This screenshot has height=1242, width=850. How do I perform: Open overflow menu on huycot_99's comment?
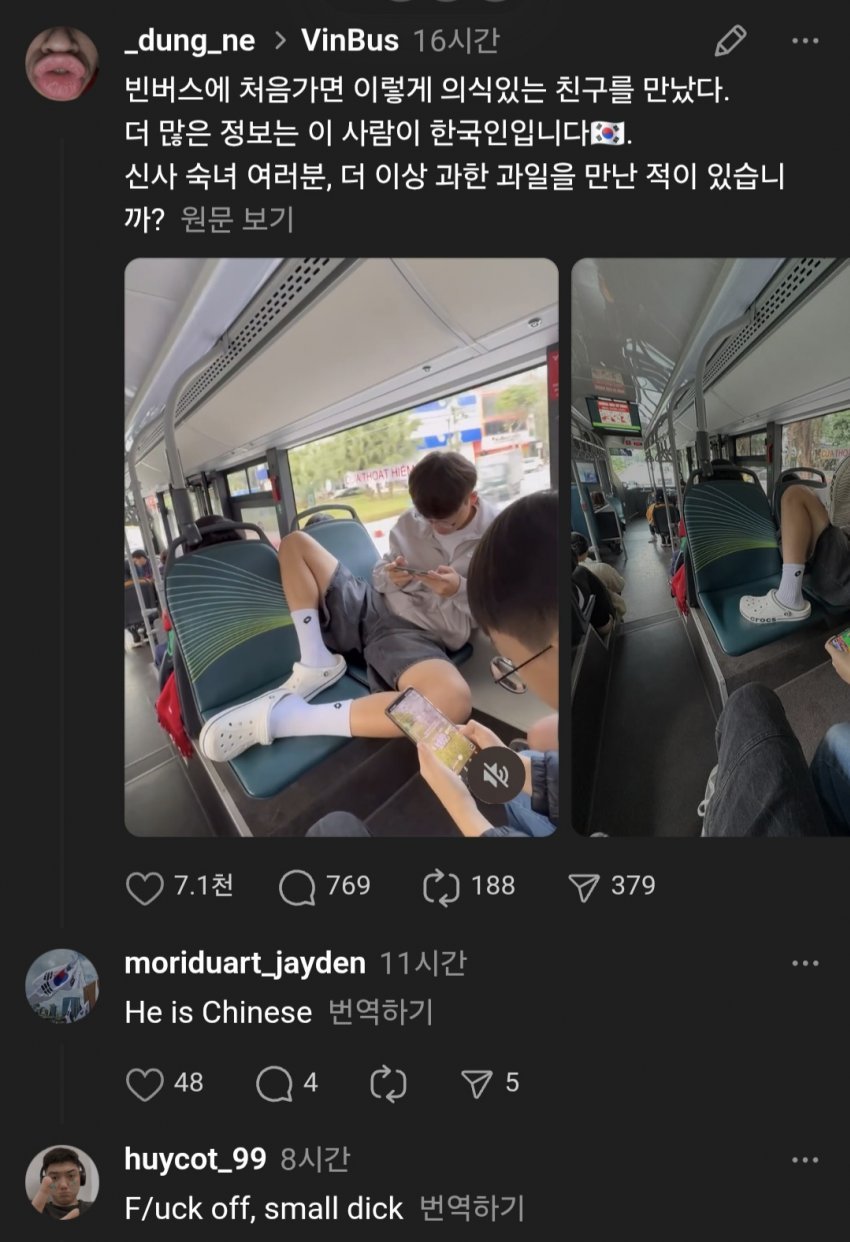pyautogui.click(x=805, y=1160)
